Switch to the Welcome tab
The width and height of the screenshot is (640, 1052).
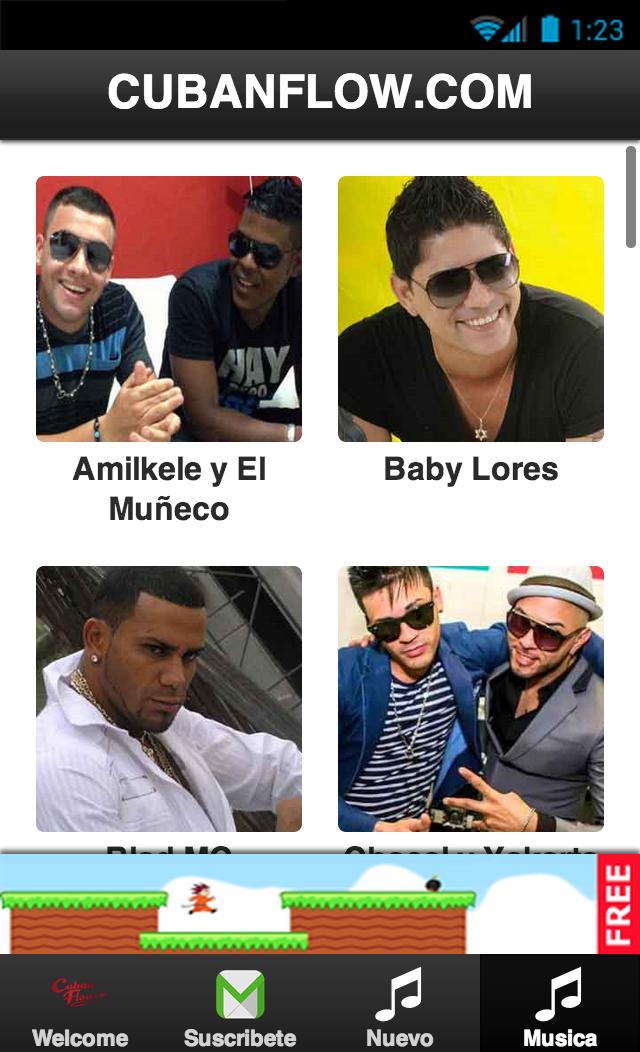(x=80, y=1004)
